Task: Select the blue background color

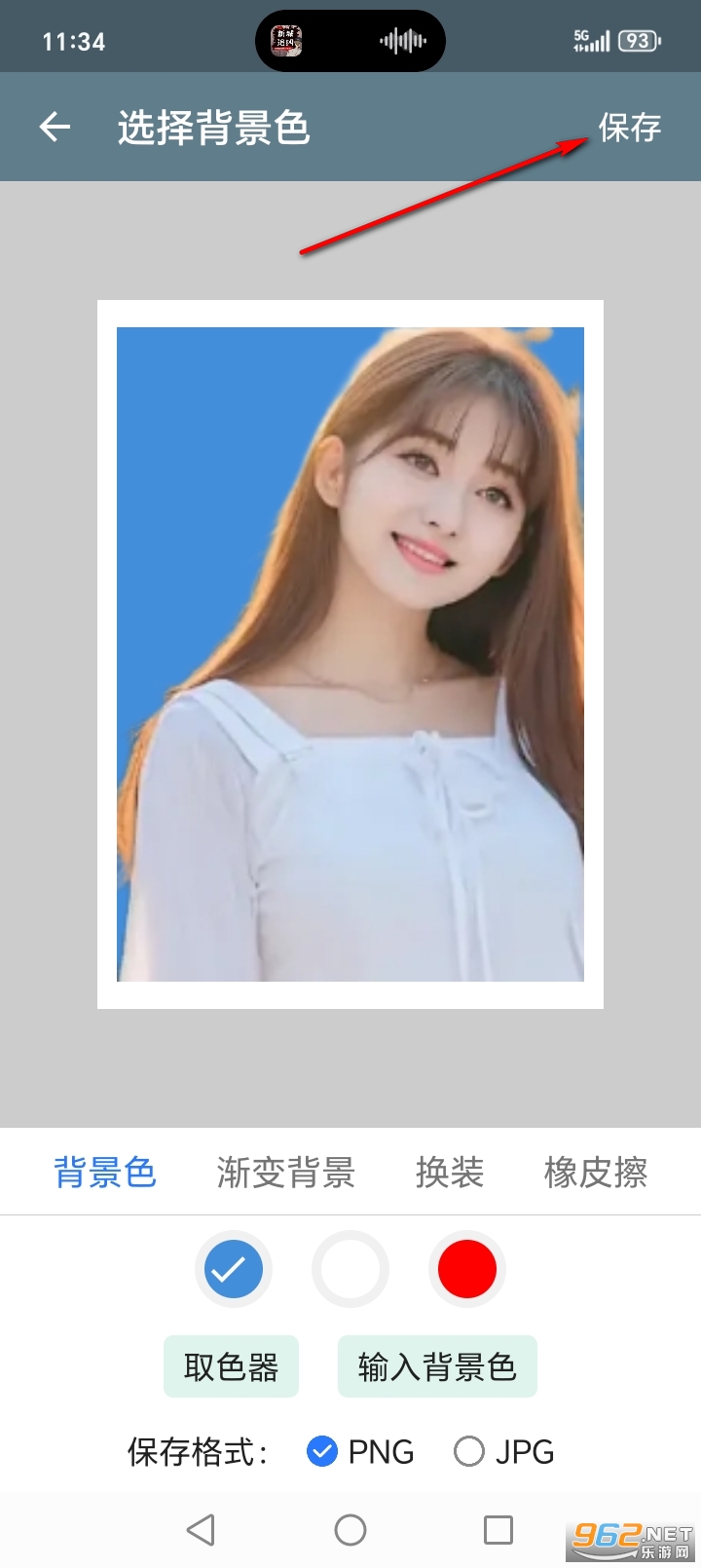Action: point(234,1269)
